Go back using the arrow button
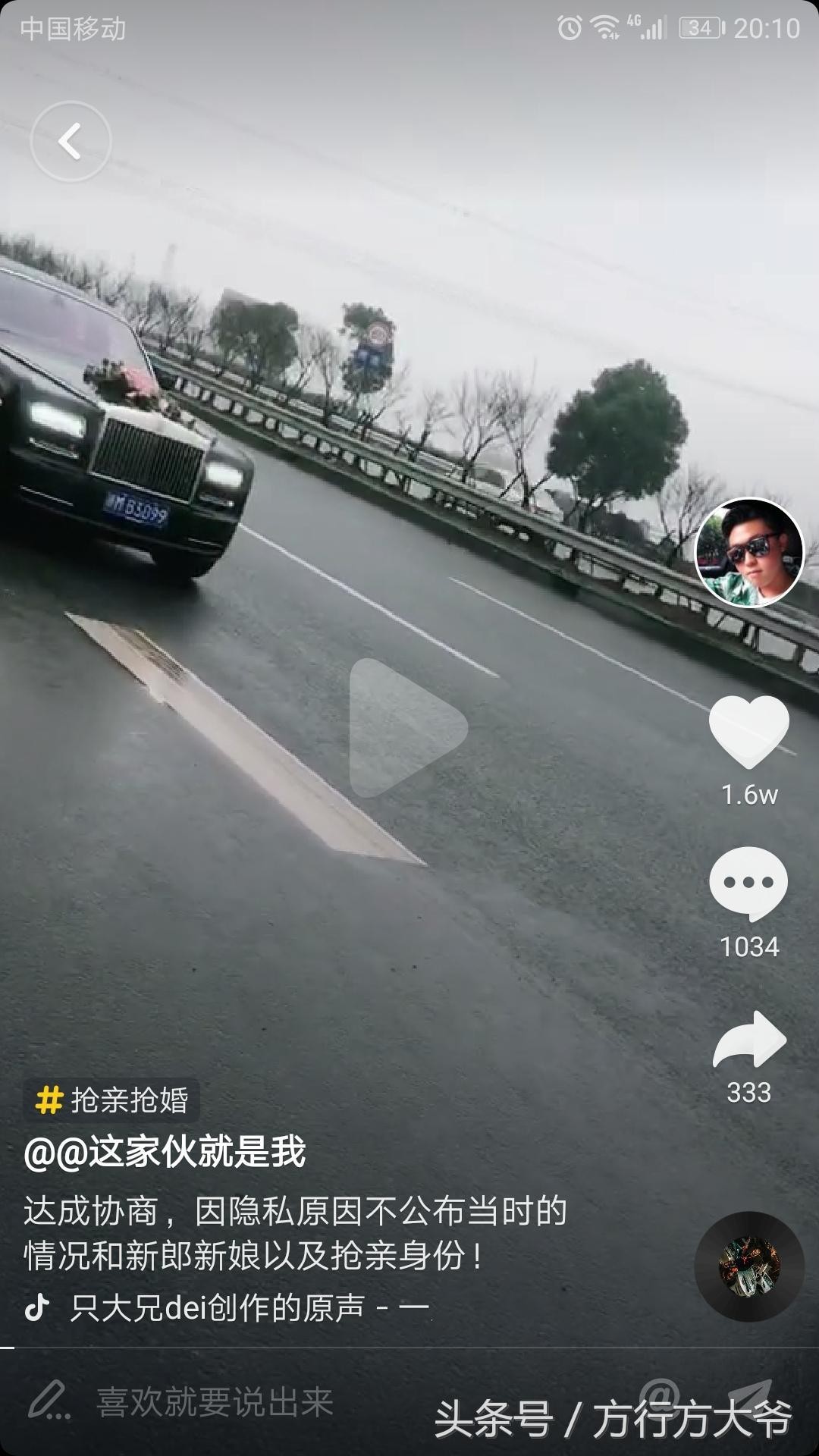819x1456 pixels. pyautogui.click(x=71, y=142)
